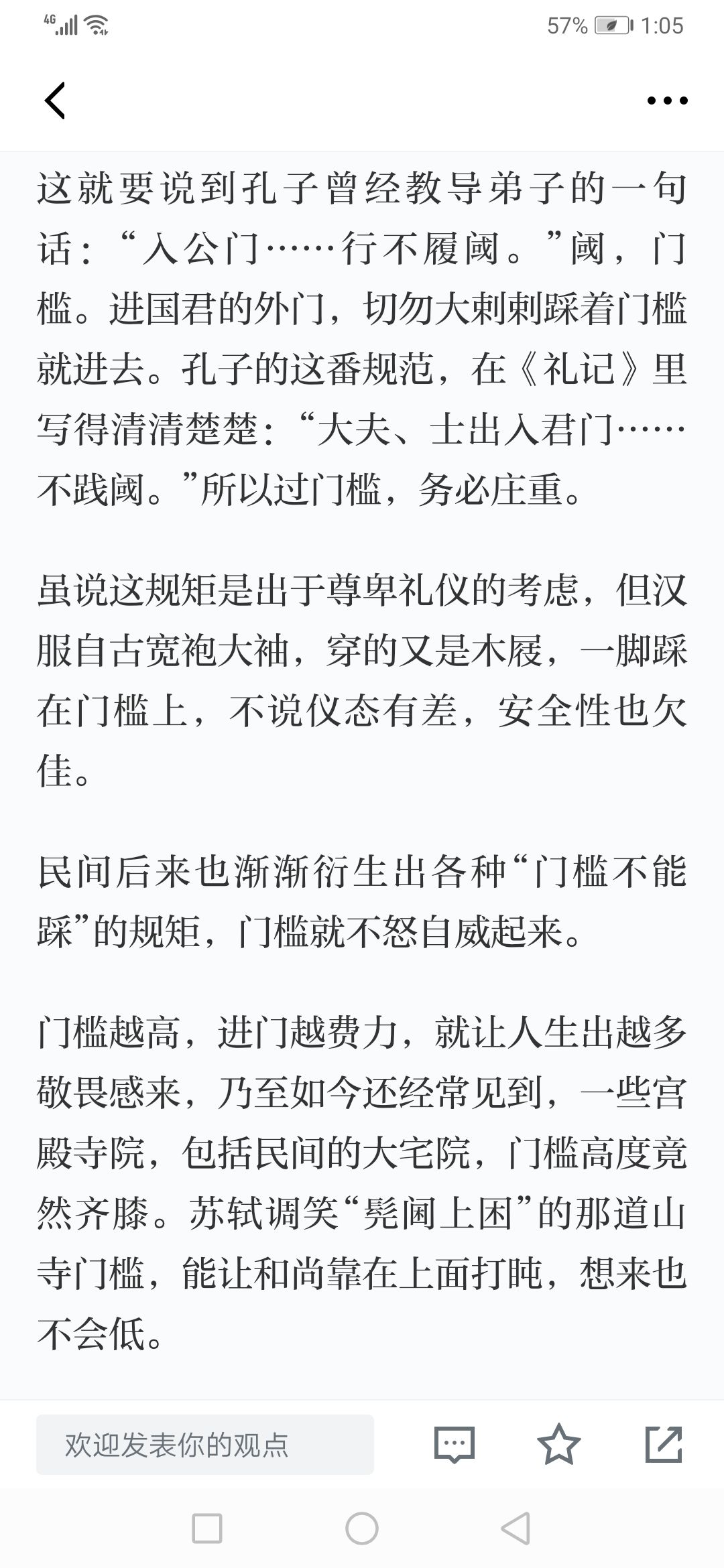The image size is (724, 1568).
Task: Tap the system home button
Action: point(362,1529)
